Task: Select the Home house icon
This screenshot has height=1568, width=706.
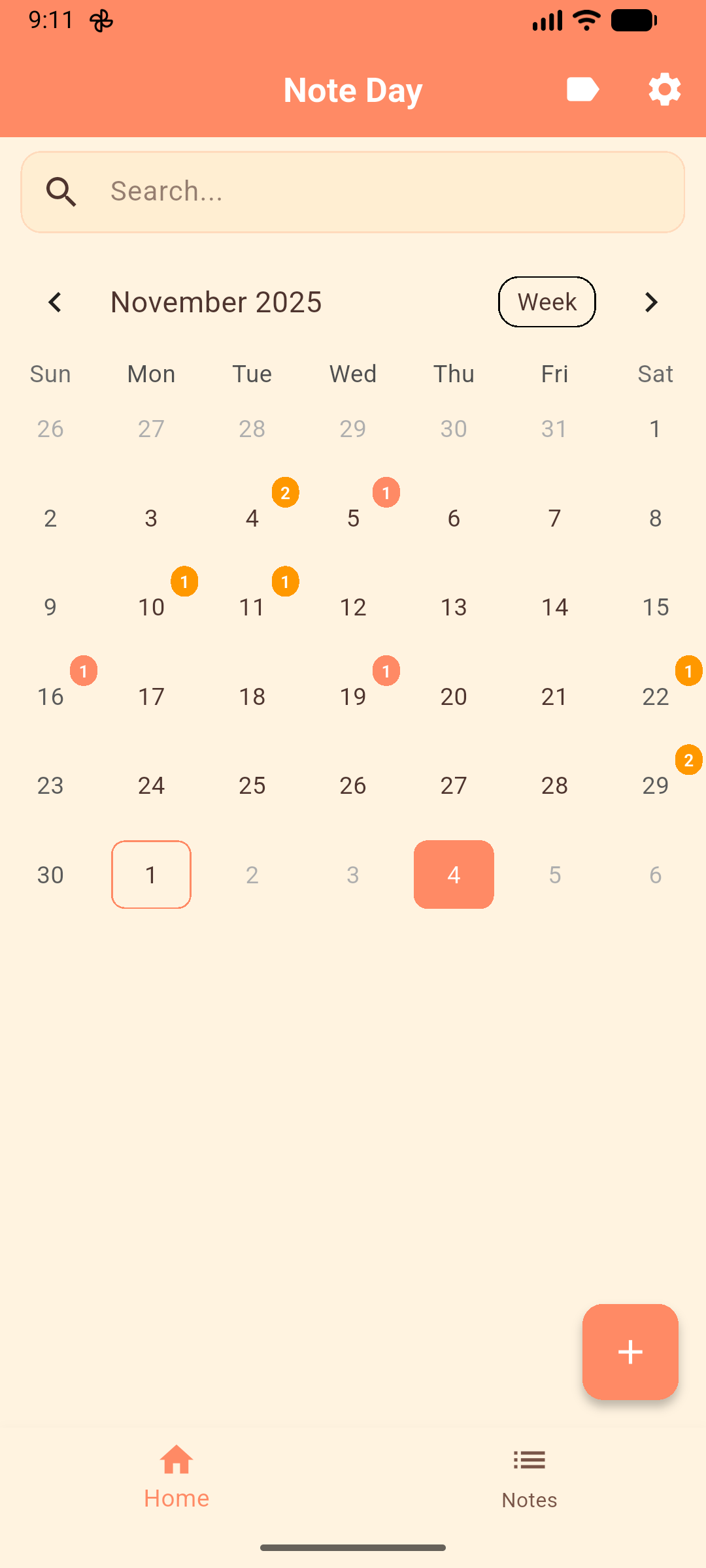Action: click(176, 1459)
